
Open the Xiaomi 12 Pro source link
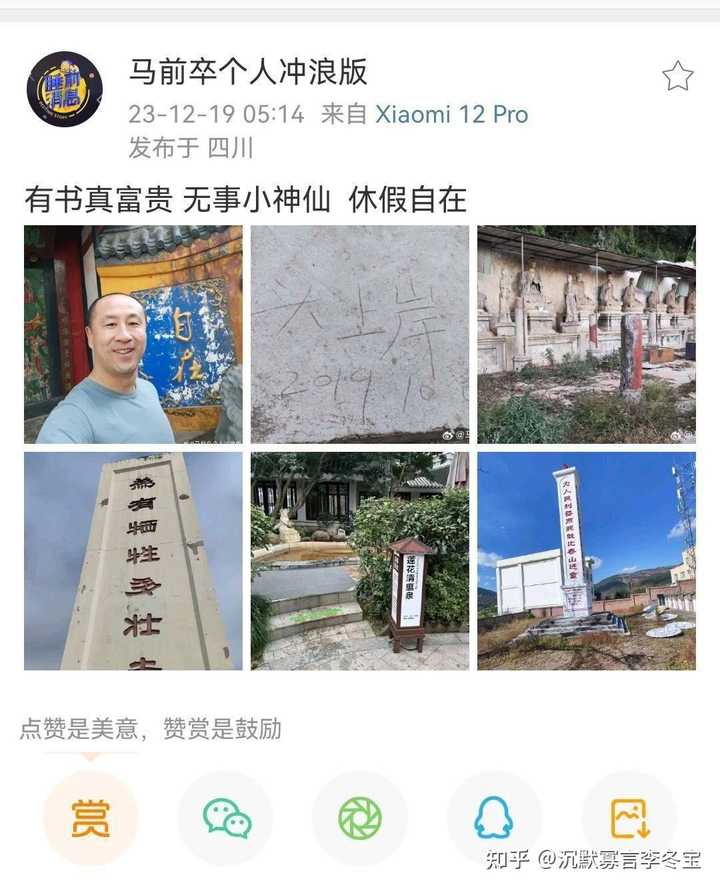[x=451, y=114]
